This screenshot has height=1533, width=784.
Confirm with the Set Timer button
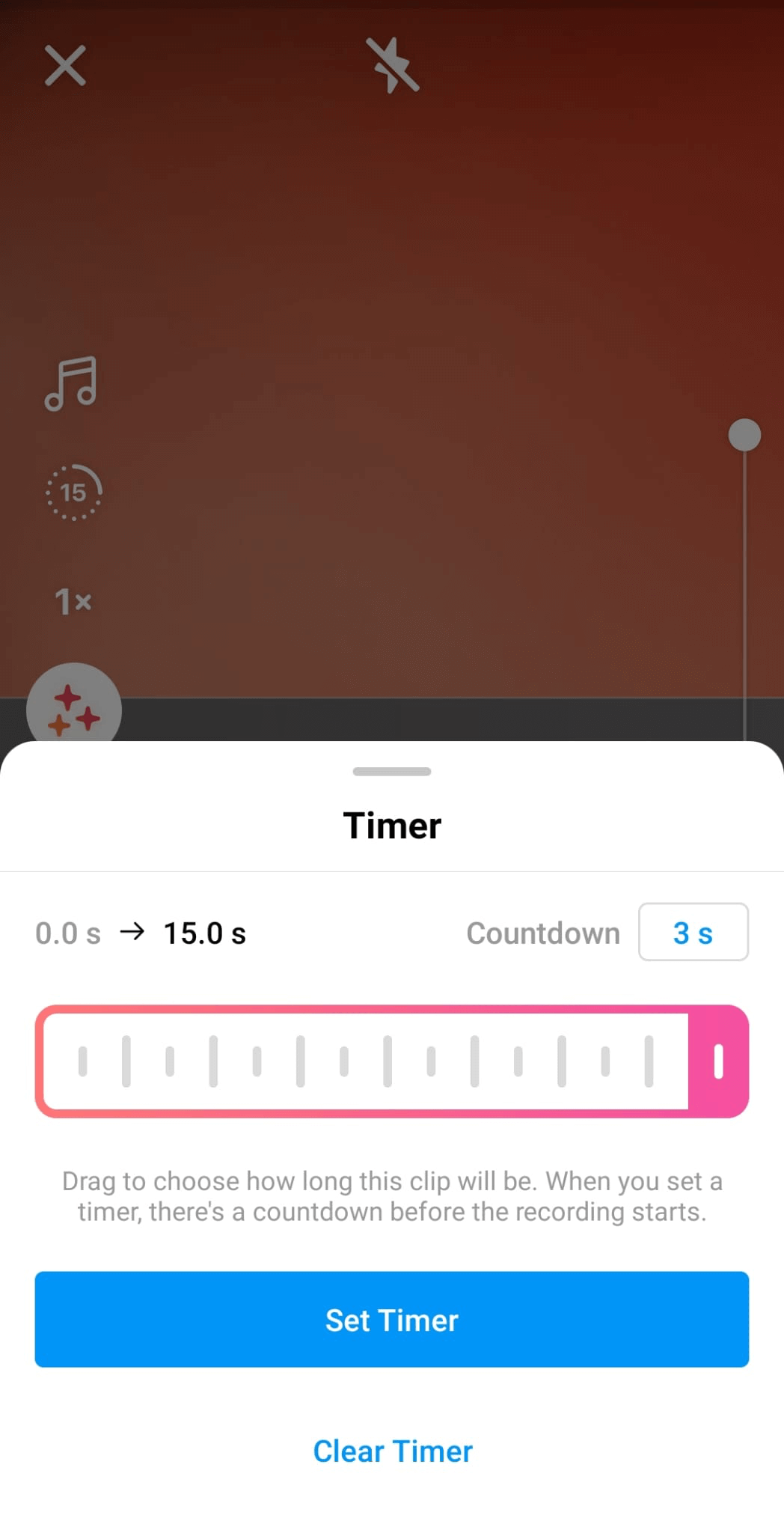click(392, 1320)
